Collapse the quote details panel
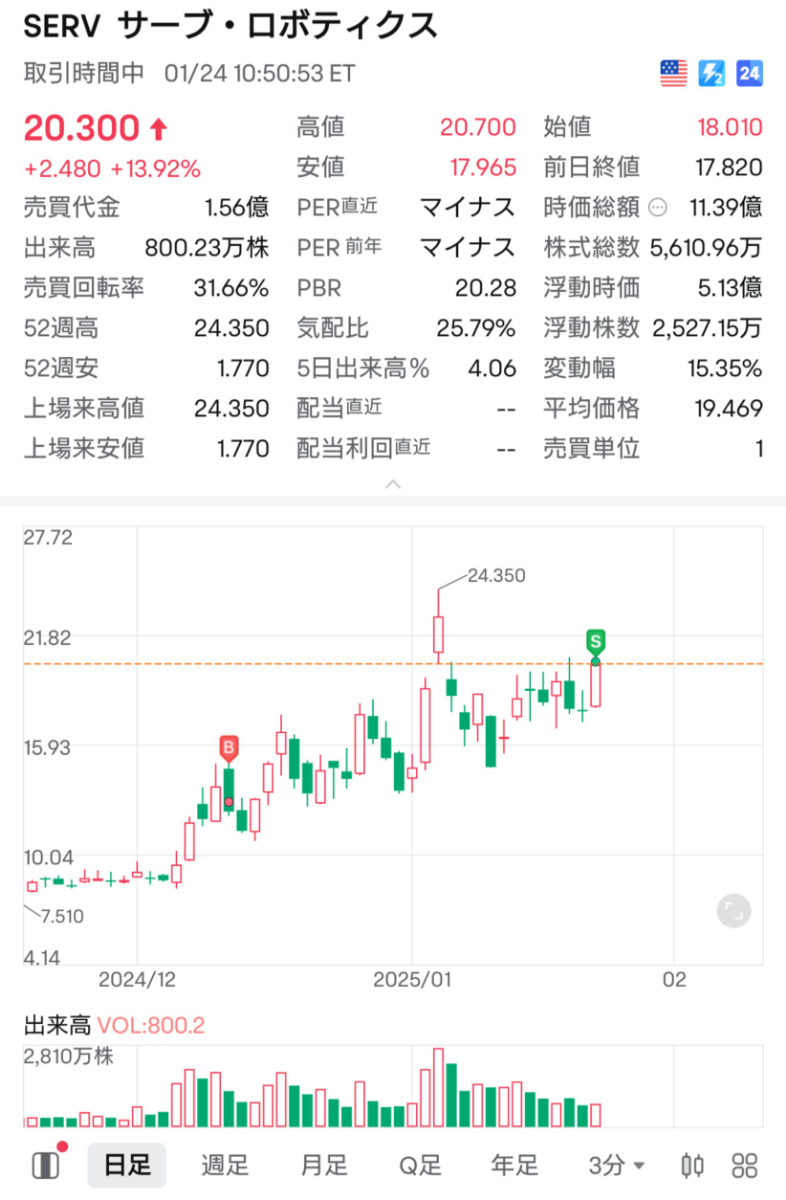 (x=393, y=483)
